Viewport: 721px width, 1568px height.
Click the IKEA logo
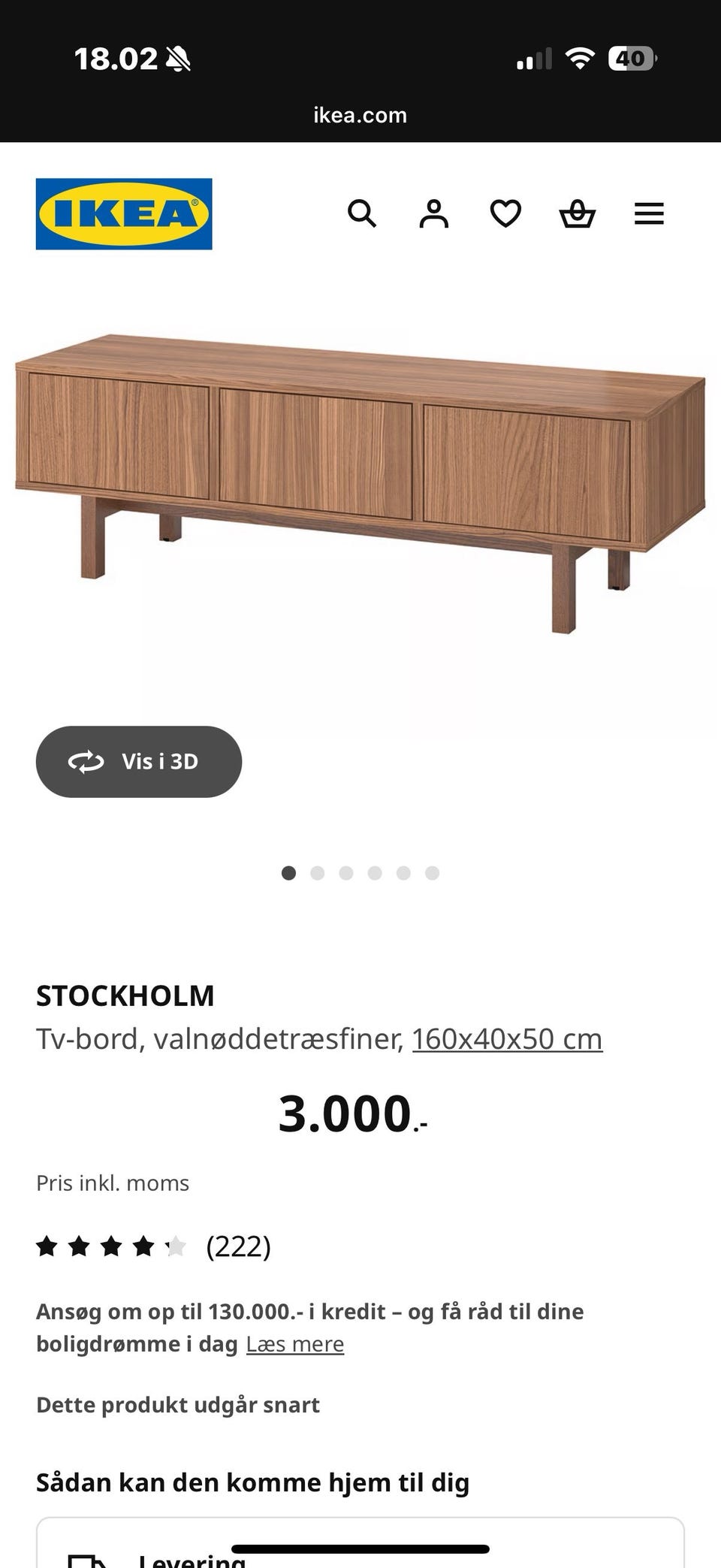[124, 213]
